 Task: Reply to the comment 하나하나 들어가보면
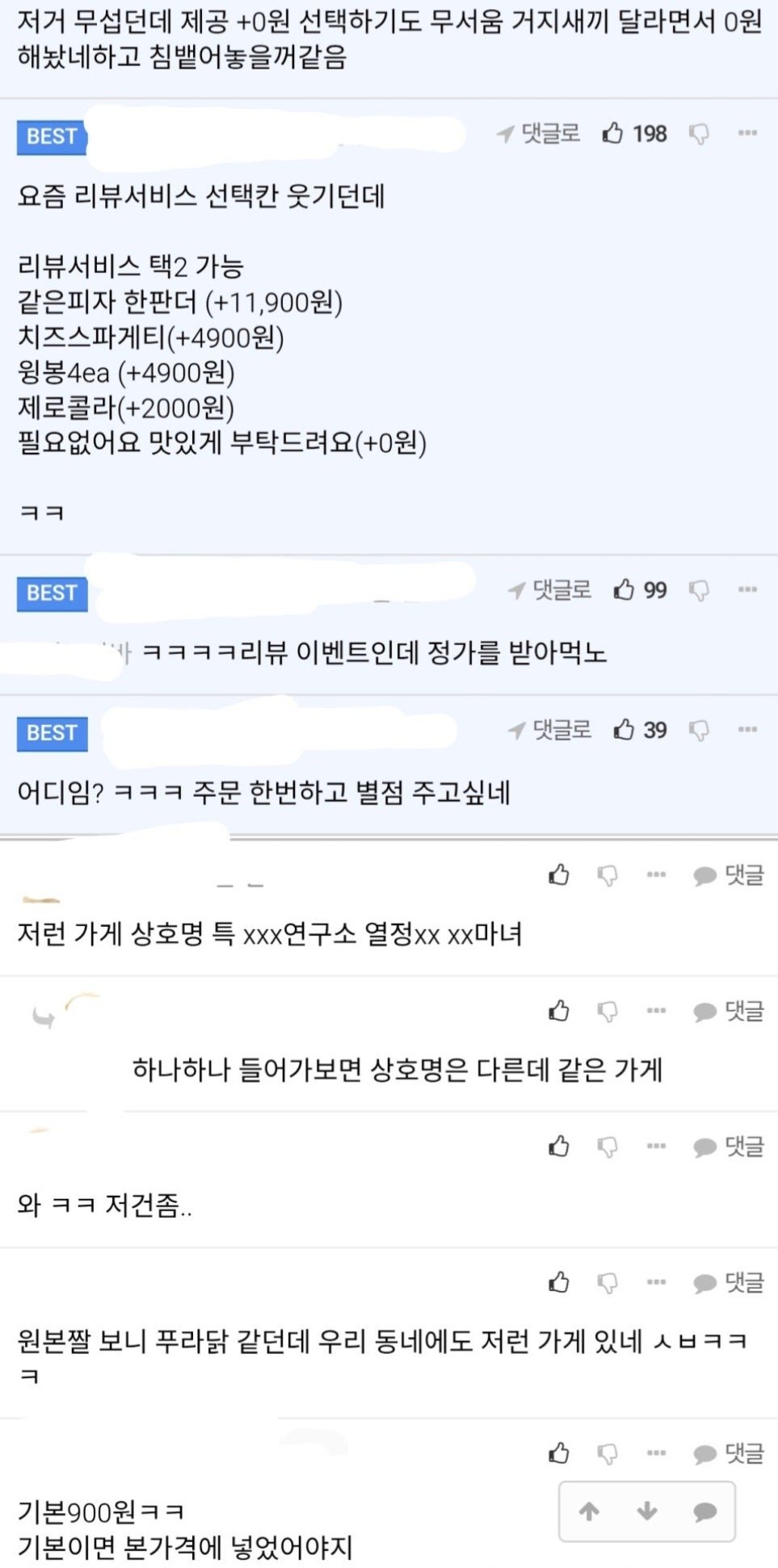click(x=729, y=1010)
